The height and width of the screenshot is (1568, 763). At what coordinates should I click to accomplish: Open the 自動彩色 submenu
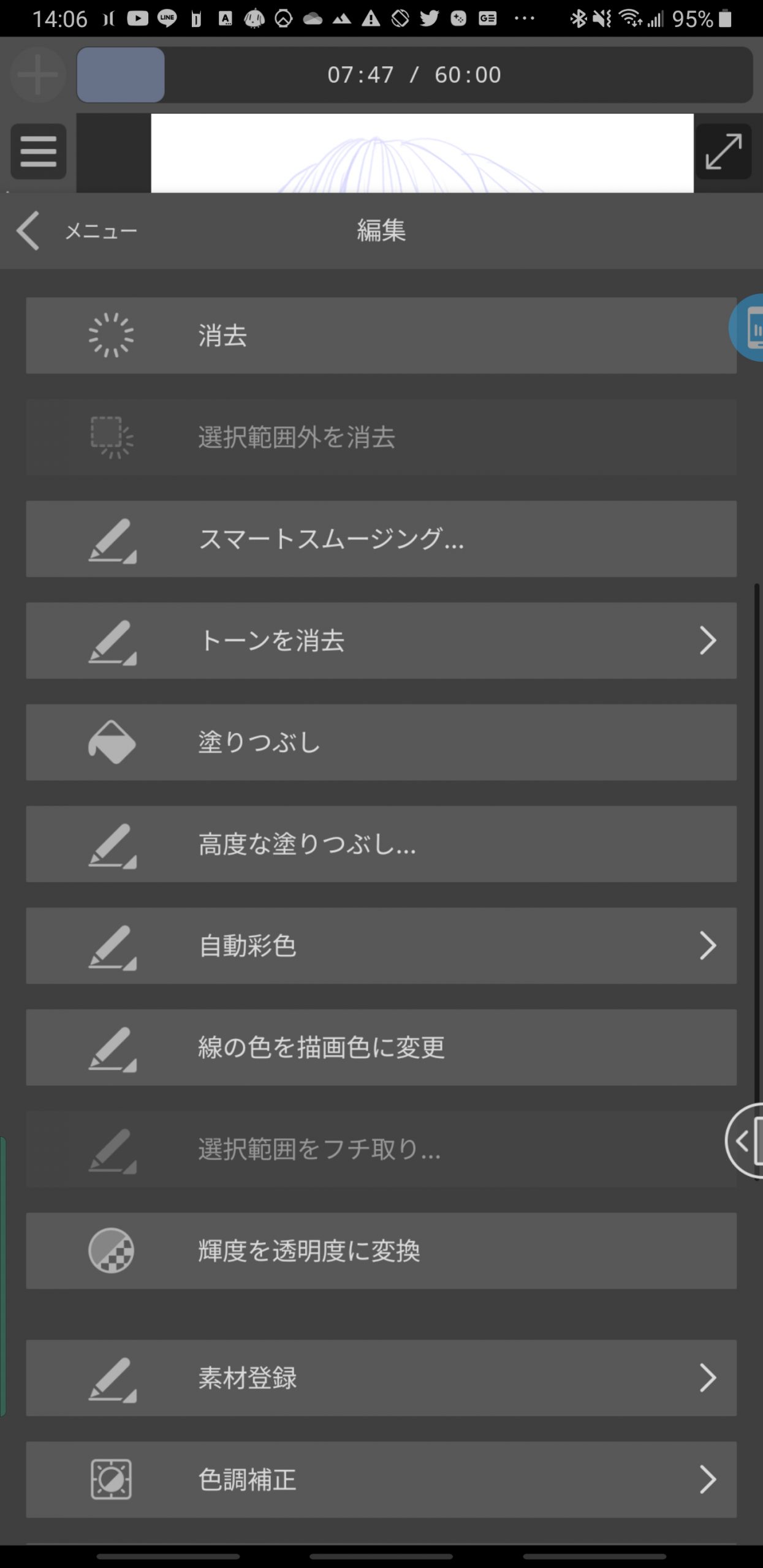[381, 946]
